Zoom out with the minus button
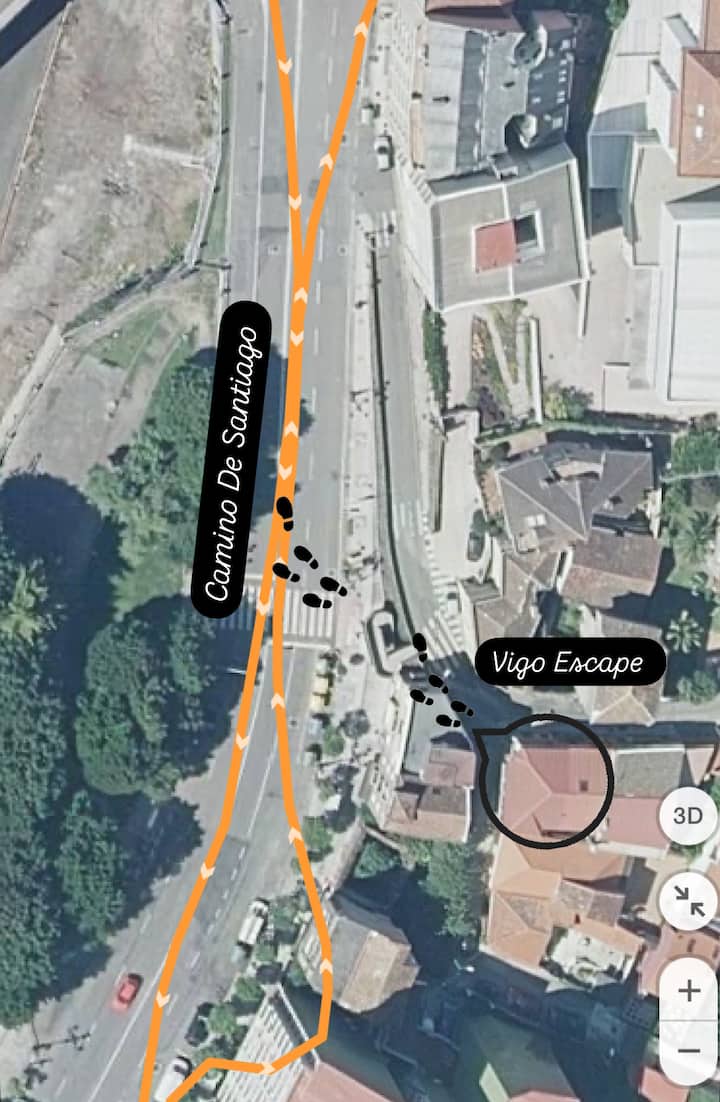 click(x=688, y=1050)
